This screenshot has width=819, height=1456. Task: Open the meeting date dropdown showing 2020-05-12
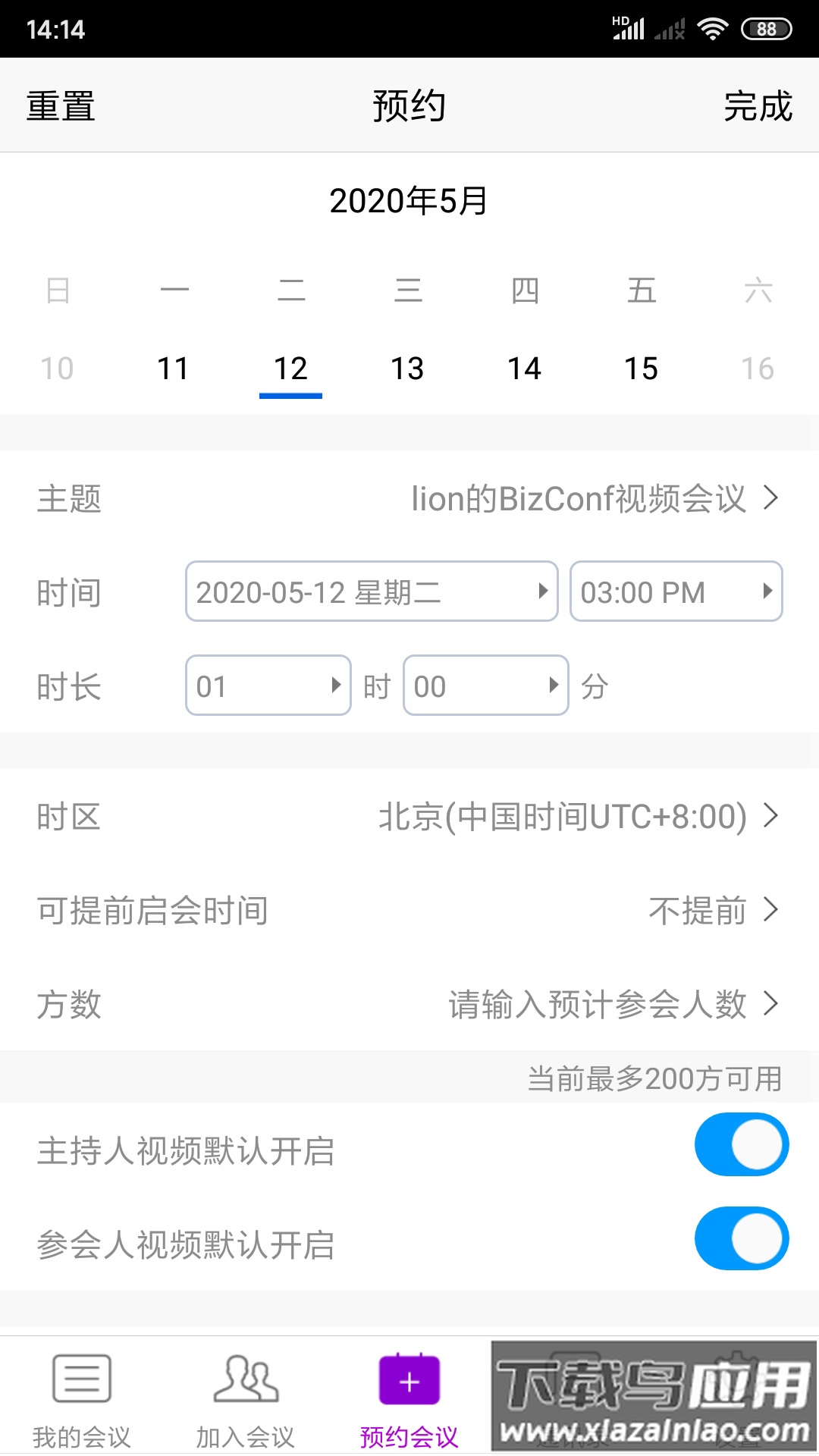371,592
